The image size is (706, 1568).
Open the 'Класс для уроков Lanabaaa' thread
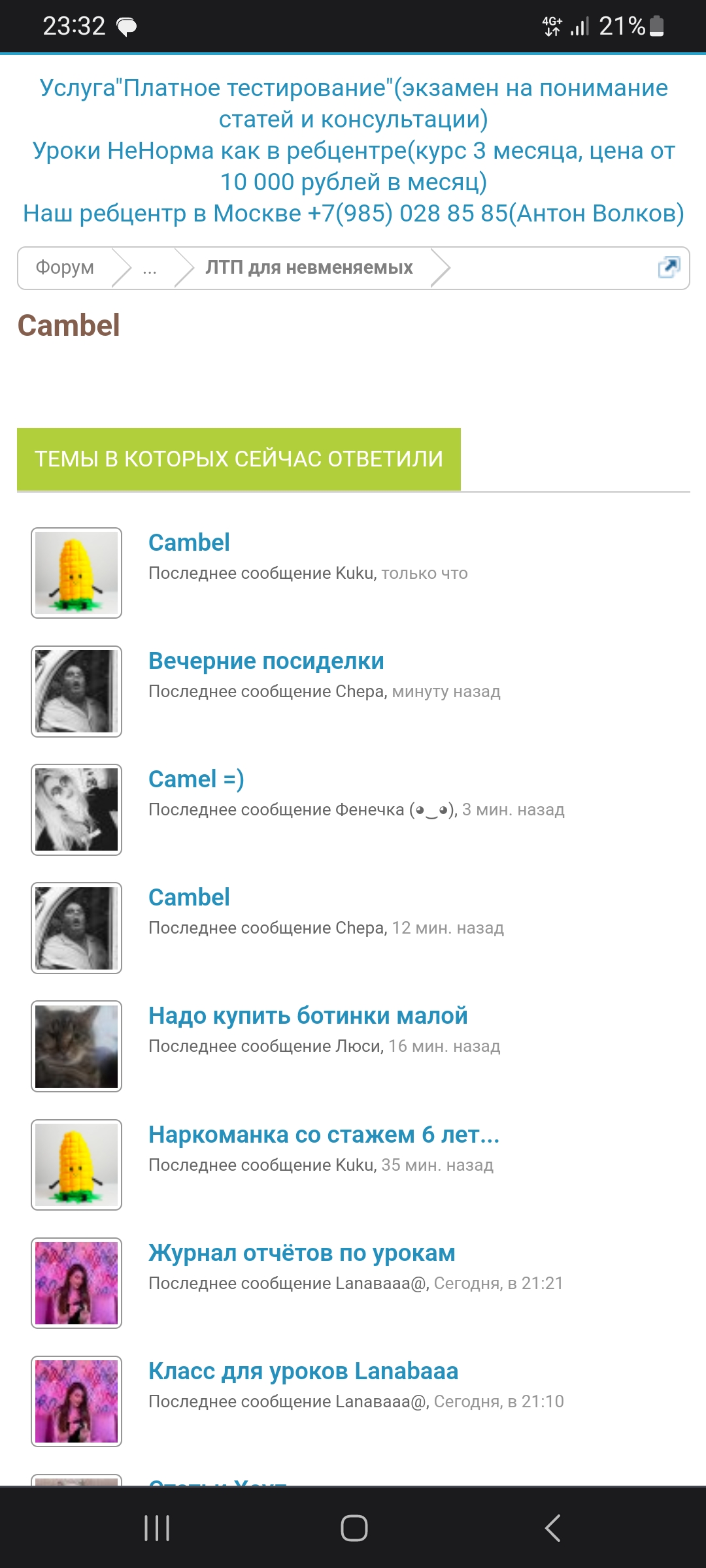(x=303, y=1371)
